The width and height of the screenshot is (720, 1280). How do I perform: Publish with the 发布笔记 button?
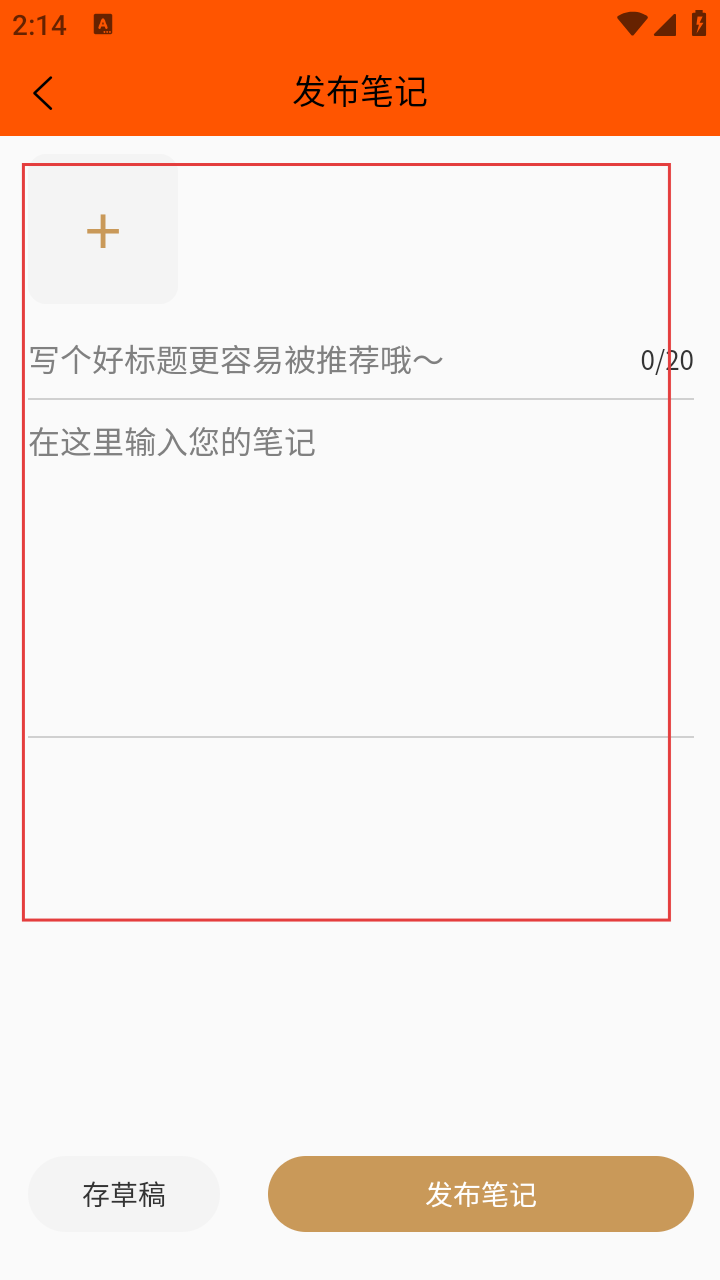click(481, 1194)
